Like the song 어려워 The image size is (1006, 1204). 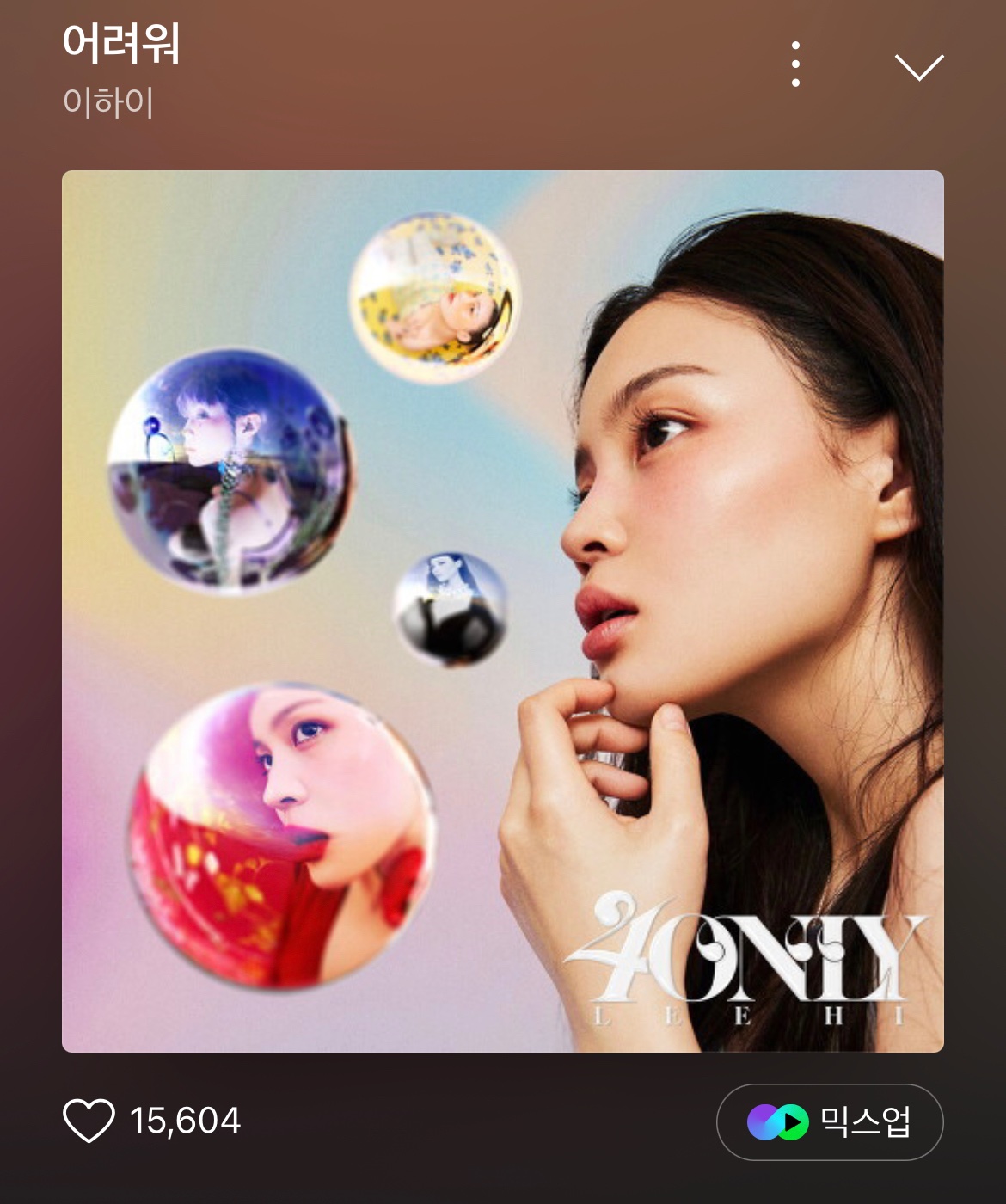89,1121
